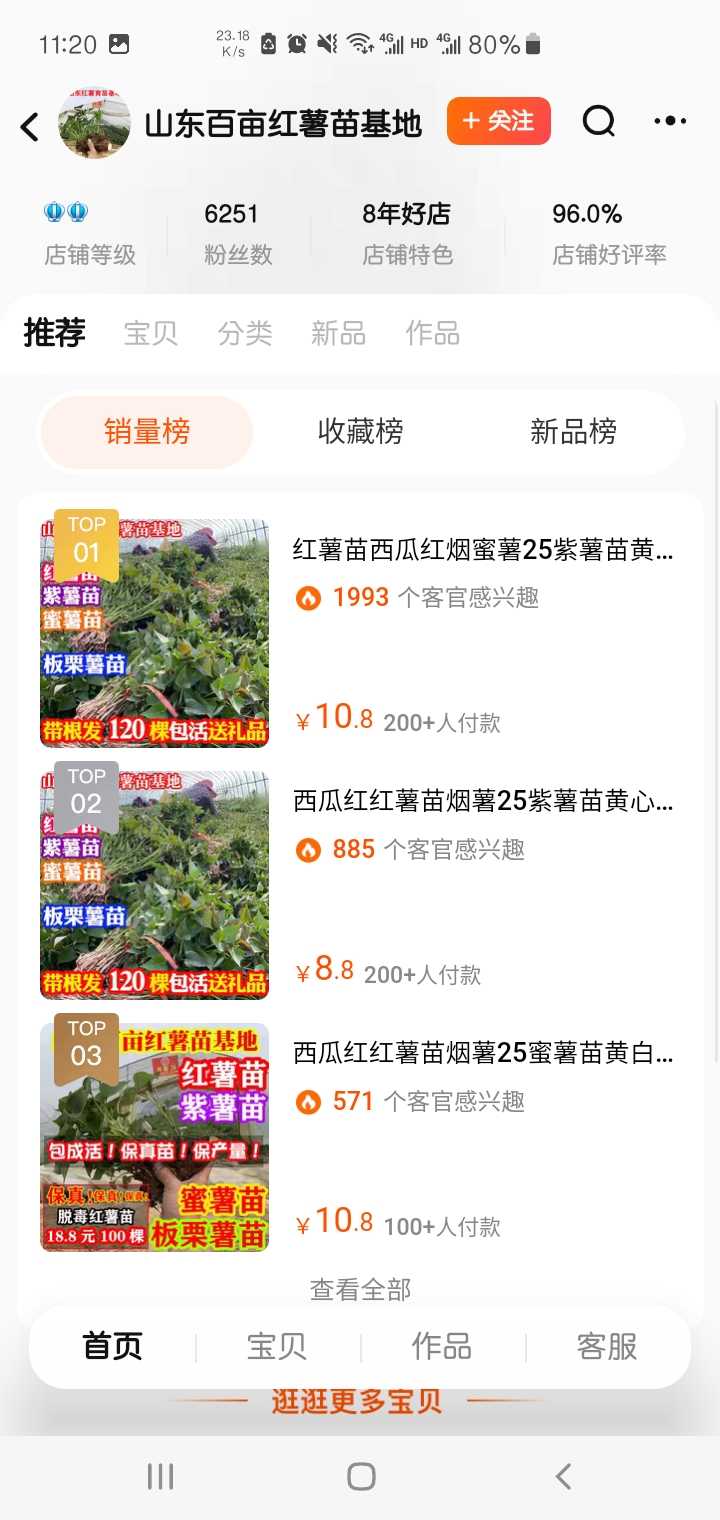Tap the system home button
This screenshot has height=1520, width=720.
(x=360, y=1476)
